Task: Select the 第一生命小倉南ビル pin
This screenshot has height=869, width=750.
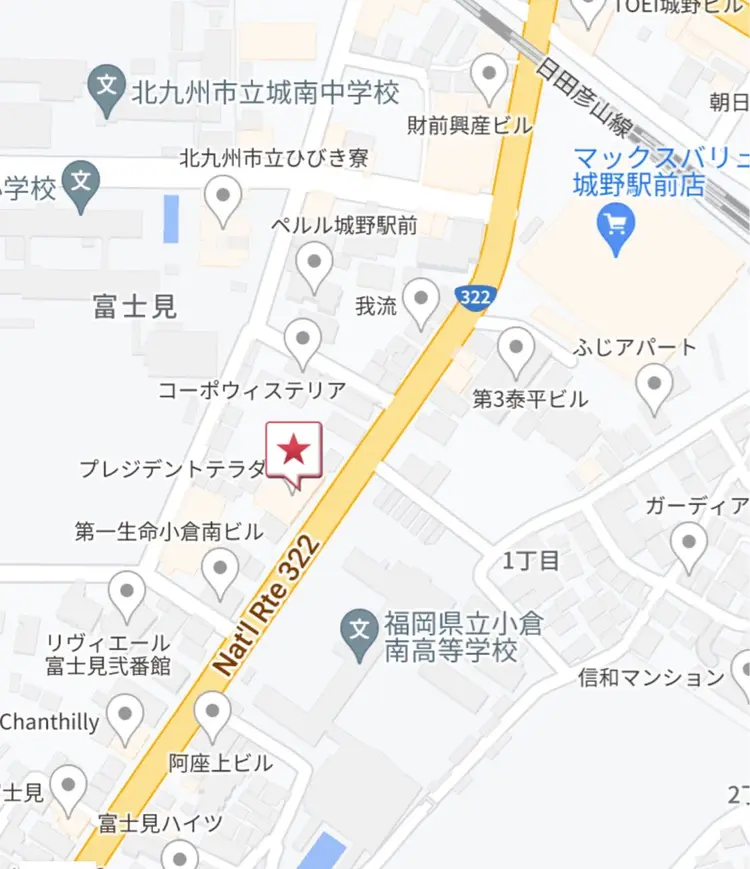Action: [220, 572]
